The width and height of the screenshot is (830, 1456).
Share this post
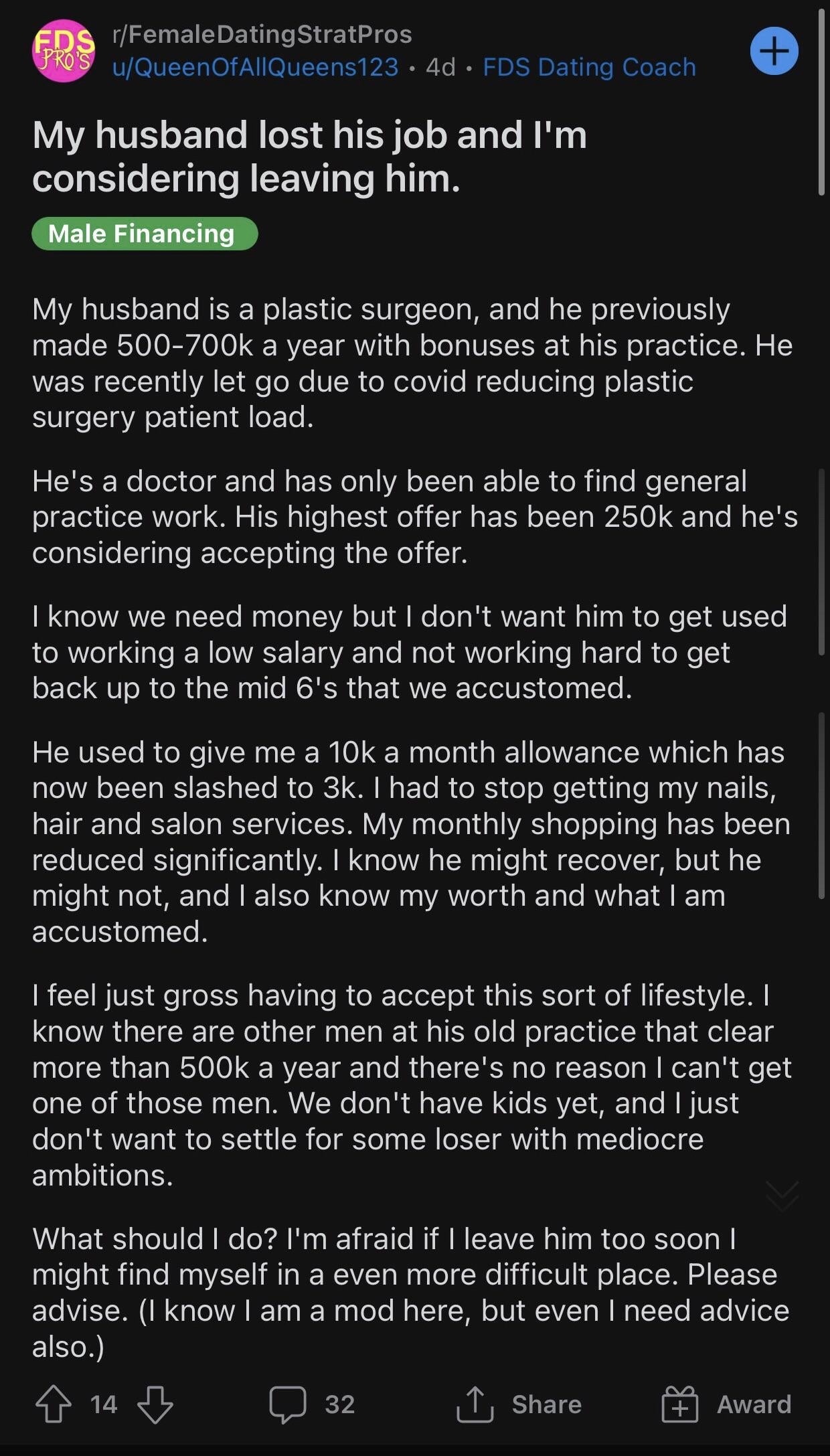coord(519,1404)
